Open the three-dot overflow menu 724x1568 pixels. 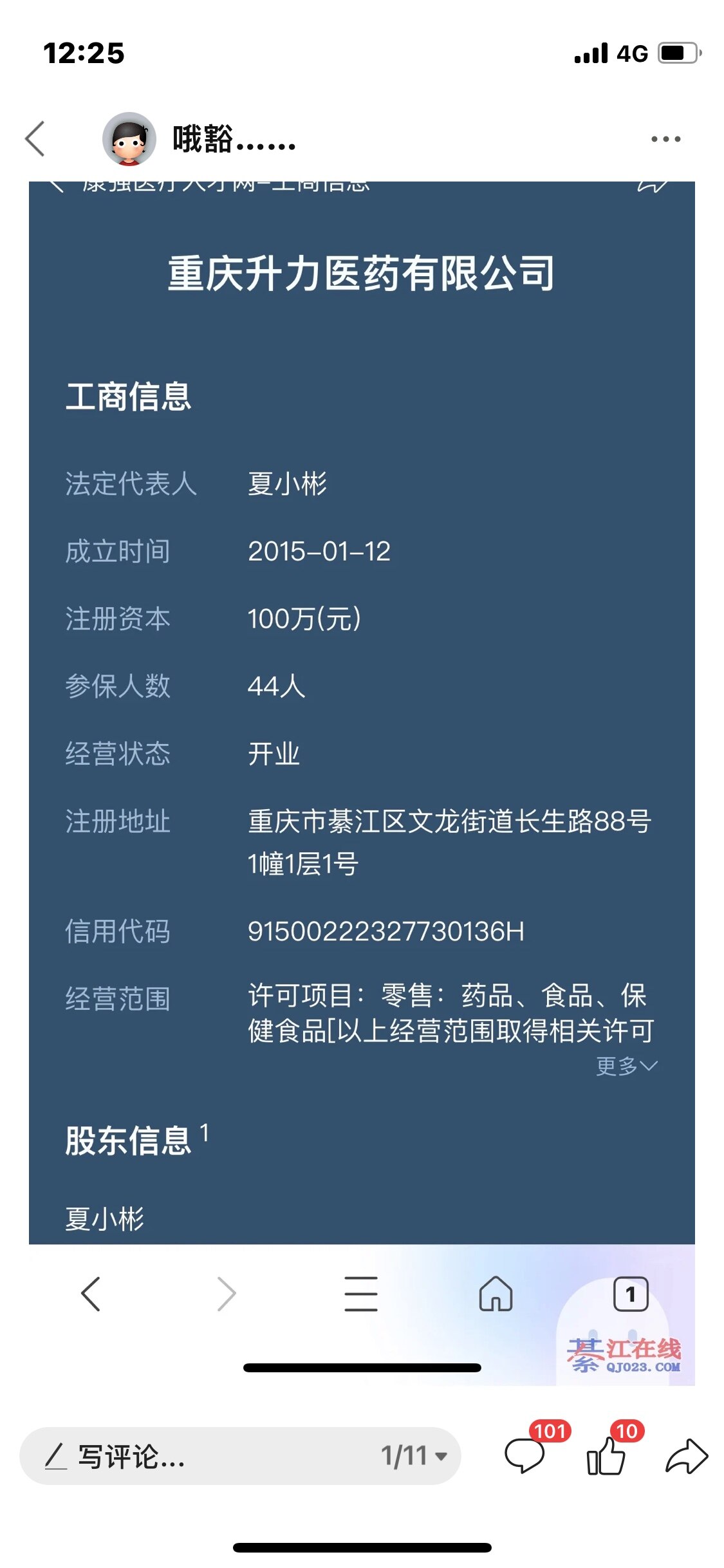tap(665, 138)
